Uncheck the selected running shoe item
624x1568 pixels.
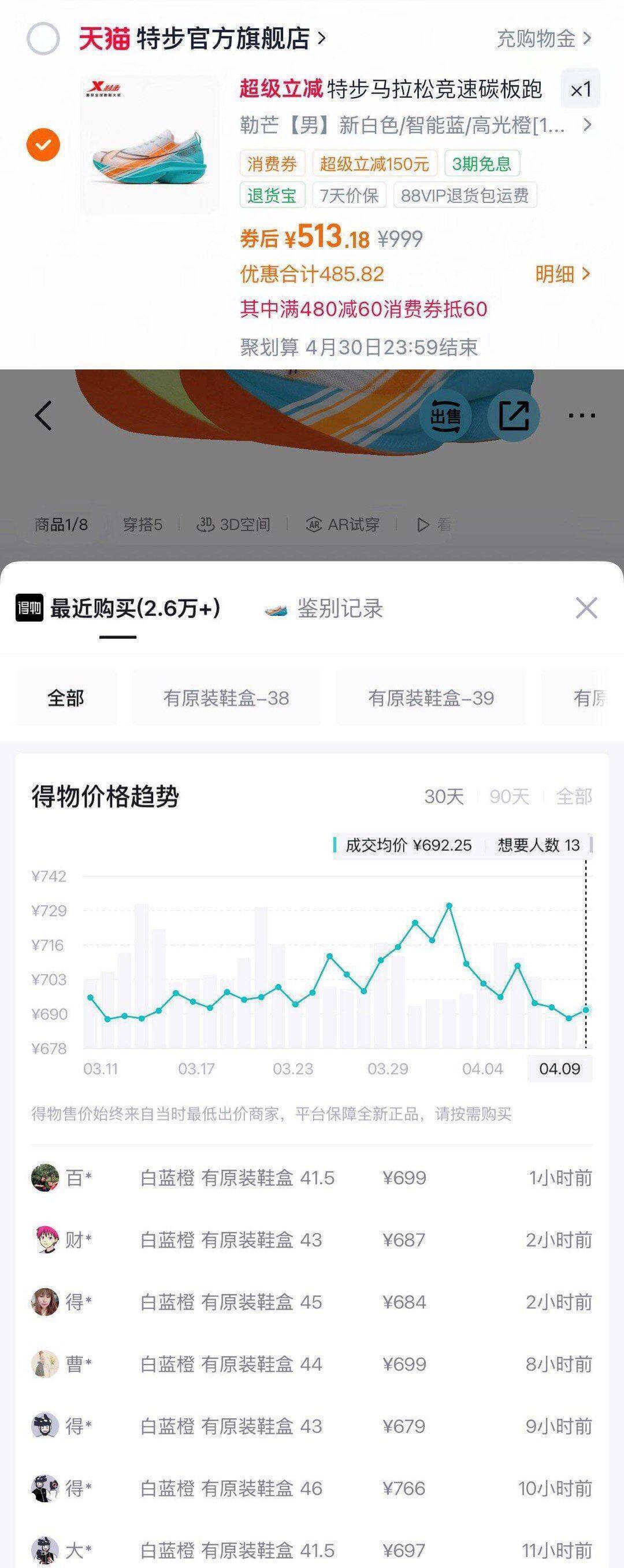[43, 145]
